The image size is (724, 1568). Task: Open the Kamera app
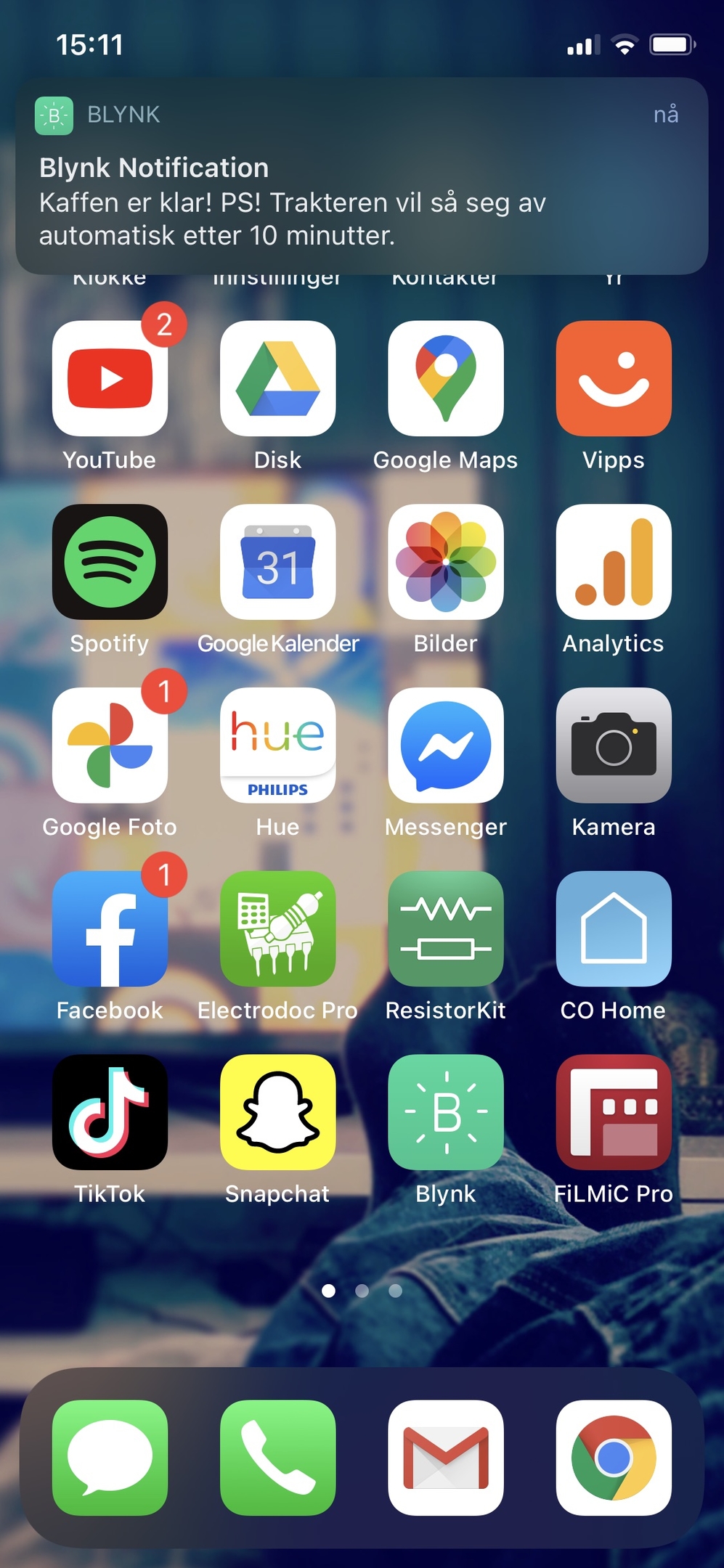[614, 746]
